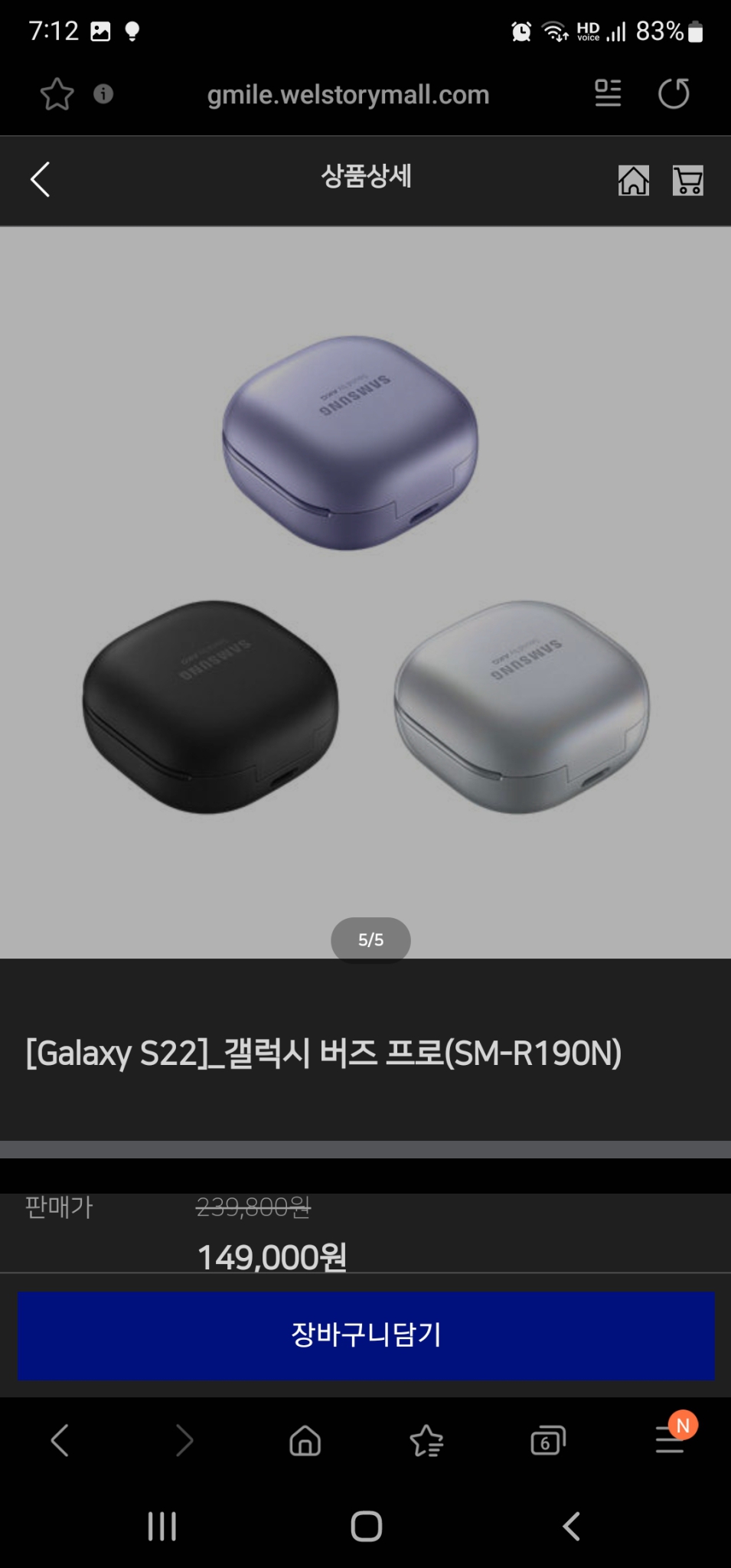Expand the address bar to edit the URL
Image resolution: width=731 pixels, height=1568 pixels.
point(350,94)
